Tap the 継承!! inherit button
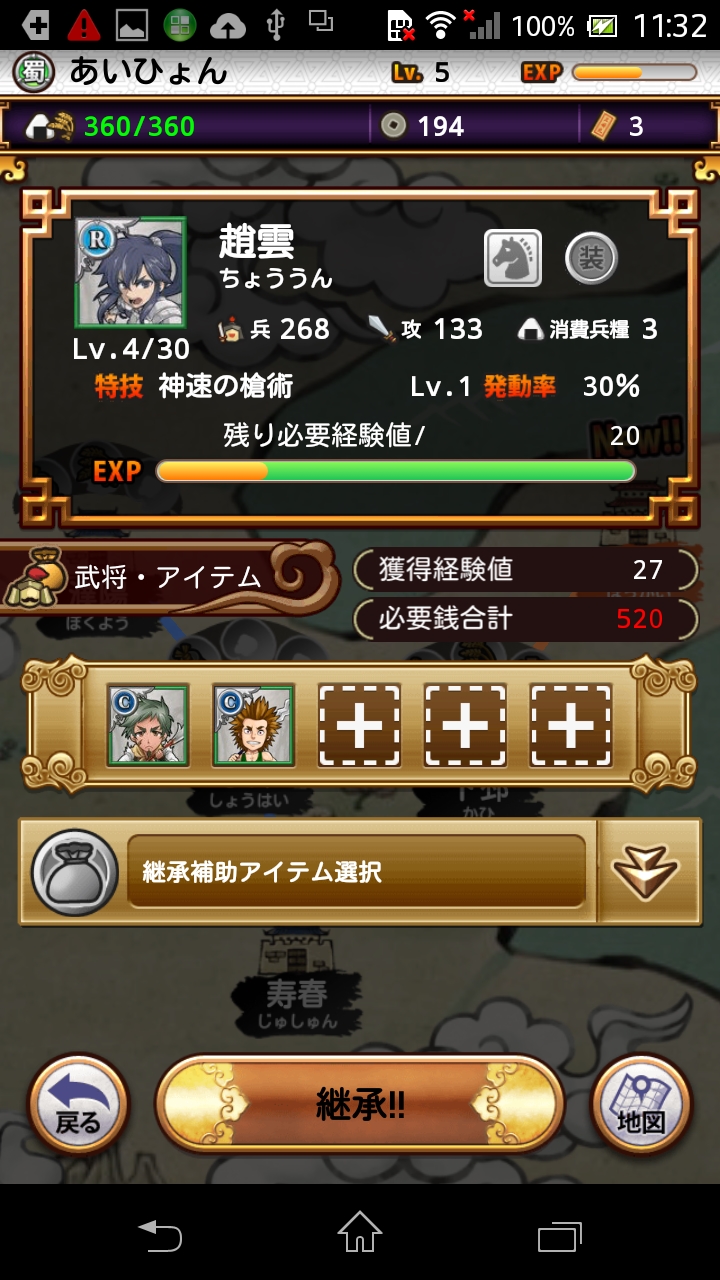This screenshot has width=720, height=1280. pos(360,1104)
